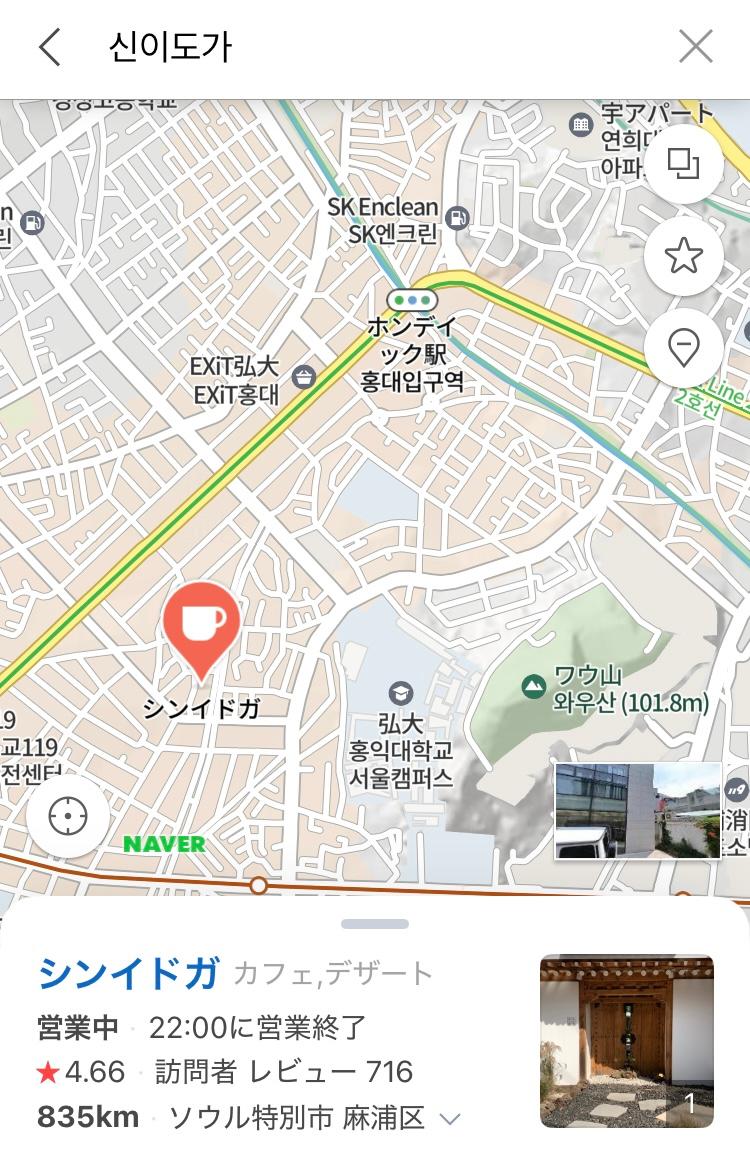
Task: Expand the ソウル特別市 麻浦区 address
Action: pyautogui.click(x=450, y=1118)
